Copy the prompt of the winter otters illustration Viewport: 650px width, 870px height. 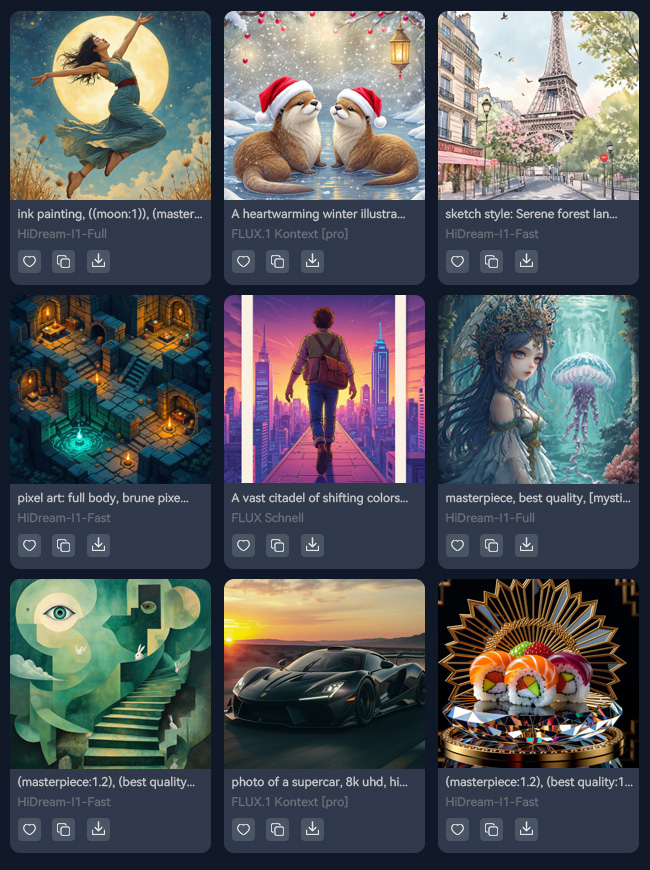[x=278, y=261]
